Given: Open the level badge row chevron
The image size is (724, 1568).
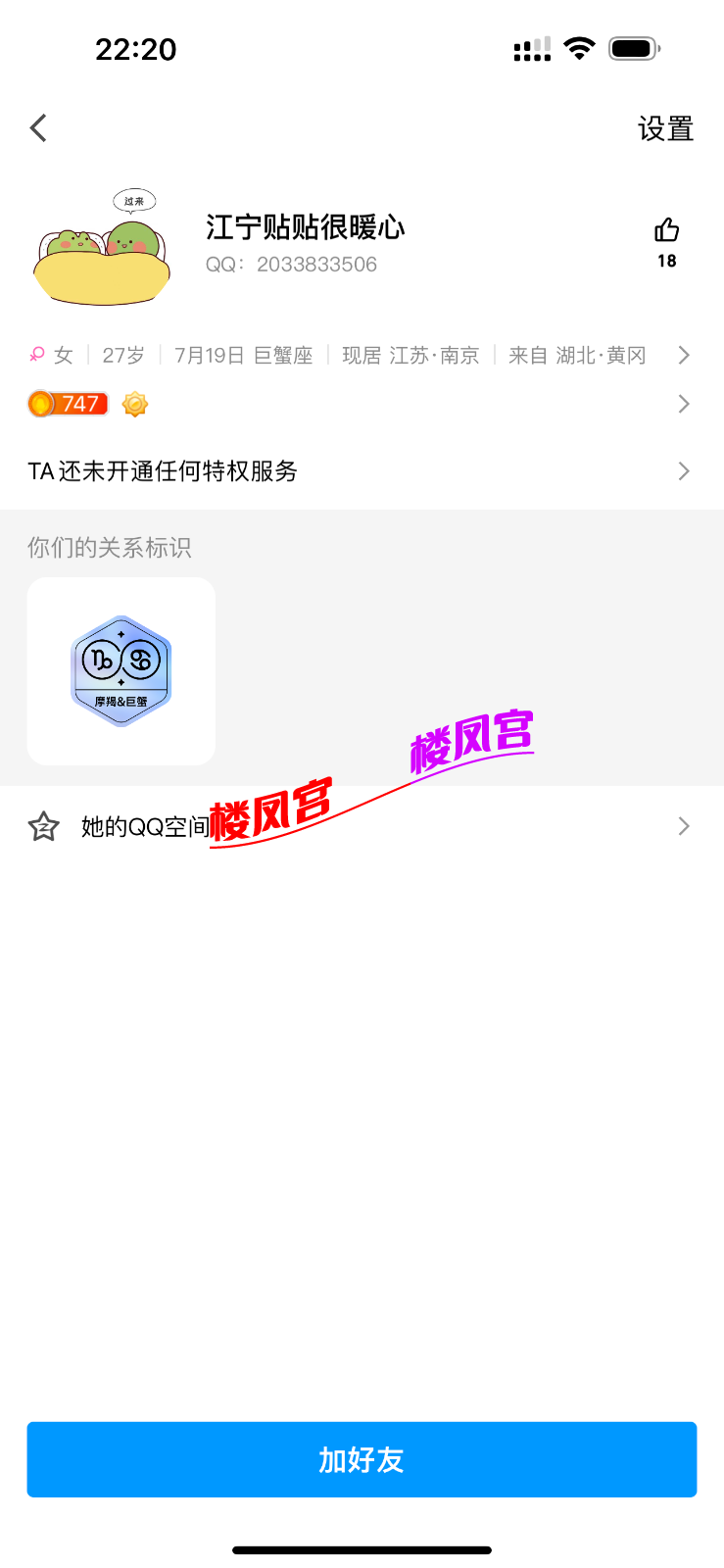Looking at the screenshot, I should [x=684, y=404].
